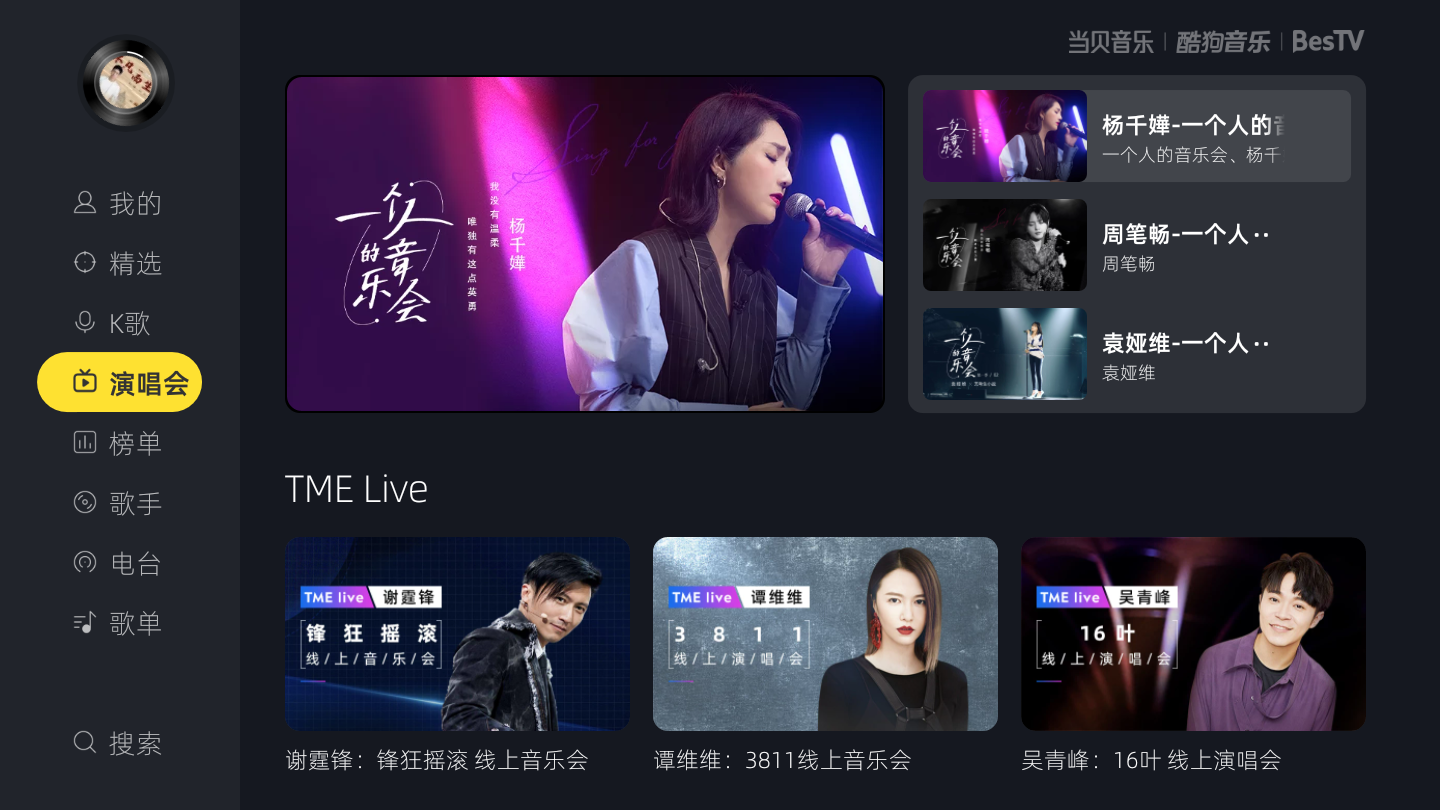Open 周笔畅-一个人 concert entry

[1136, 245]
